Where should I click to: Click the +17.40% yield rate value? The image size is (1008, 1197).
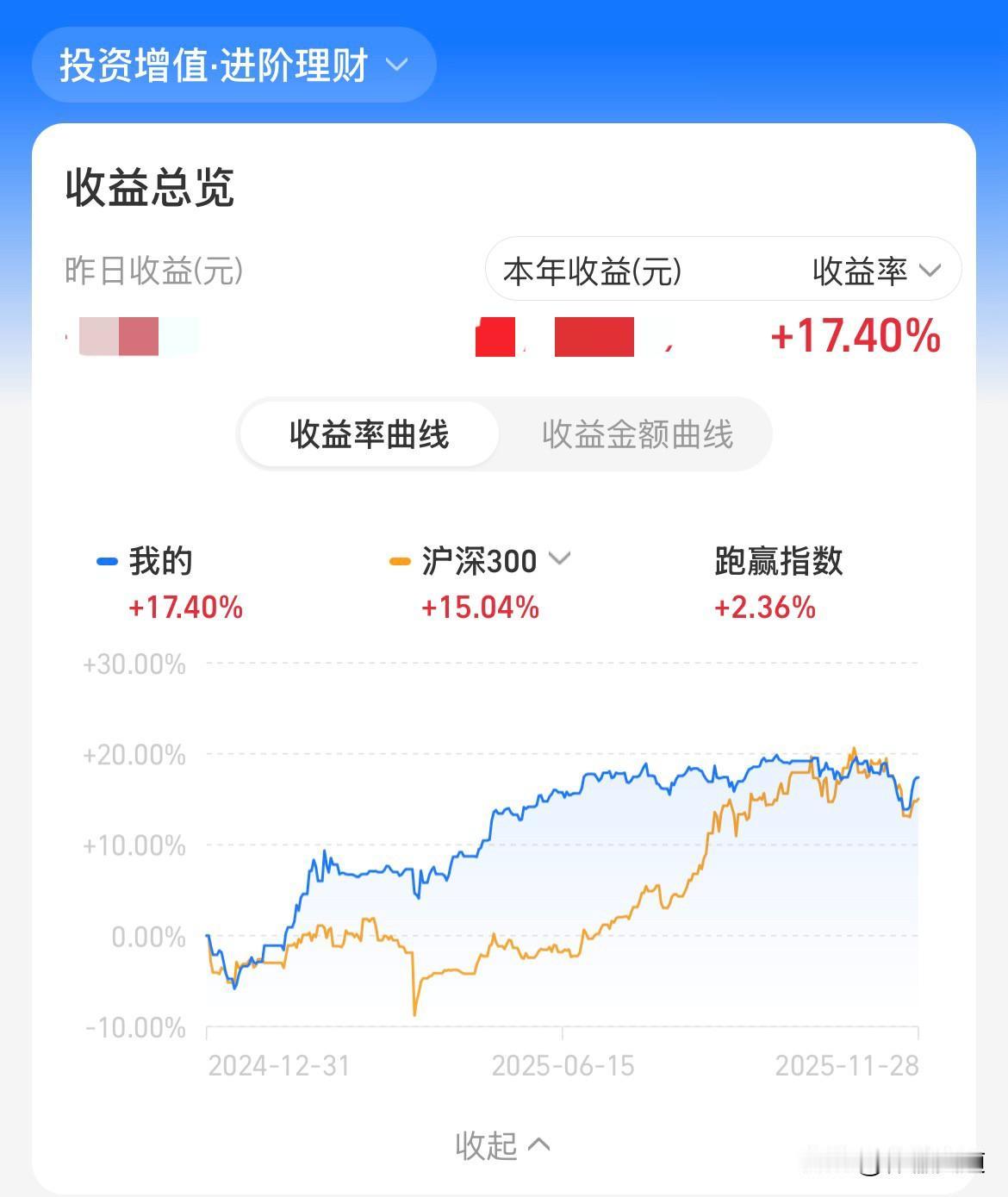click(856, 337)
